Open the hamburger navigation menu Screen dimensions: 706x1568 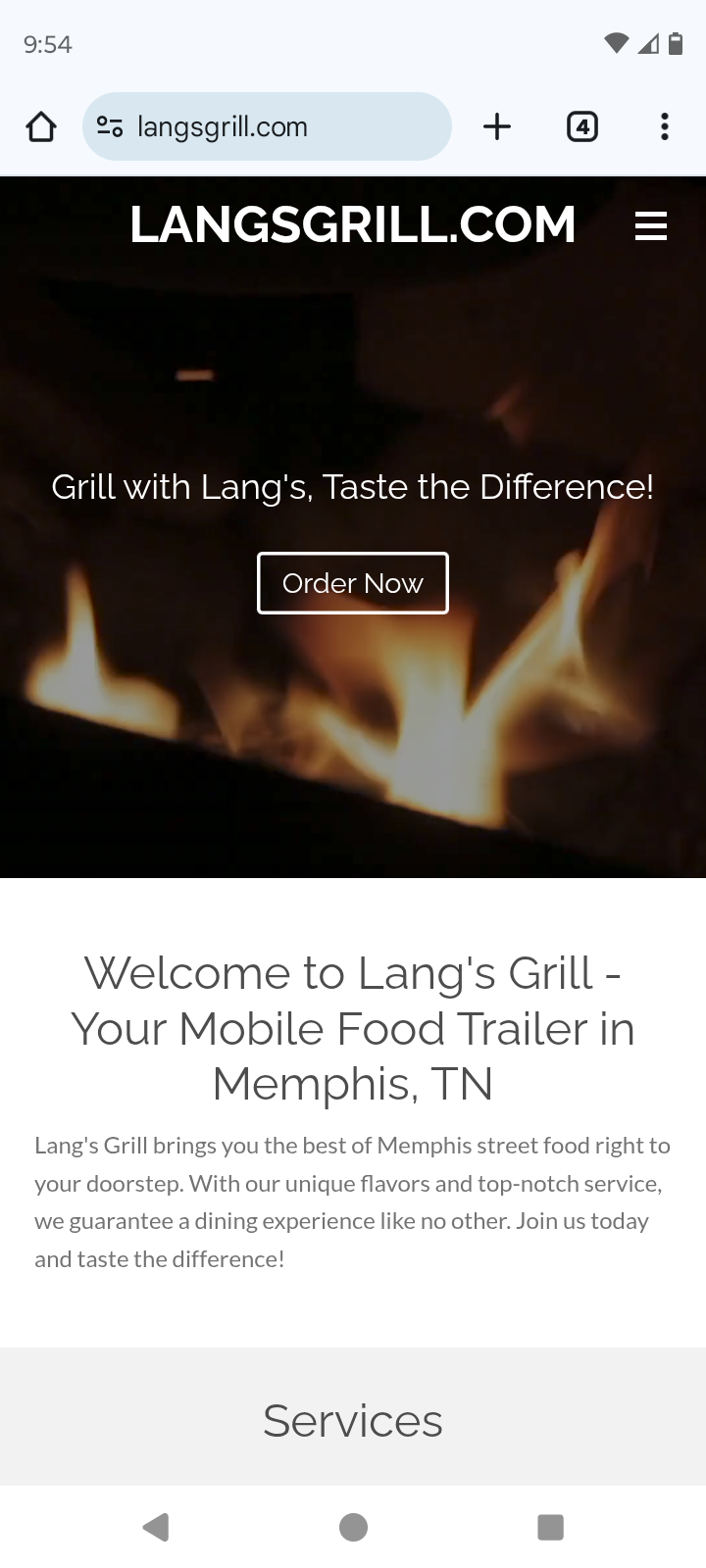pos(650,225)
